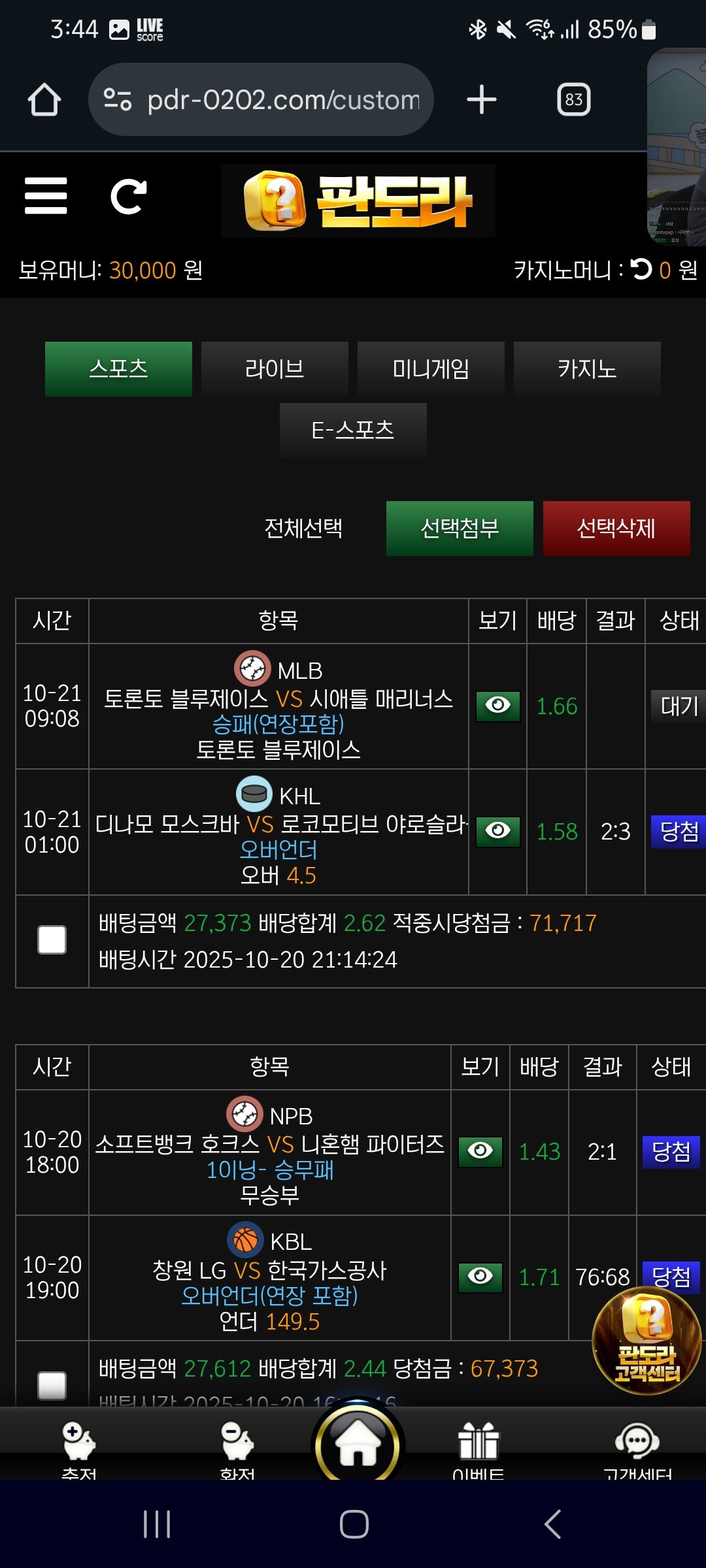Open the tab switcher showing 83
This screenshot has width=706, height=1568.
pos(573,100)
